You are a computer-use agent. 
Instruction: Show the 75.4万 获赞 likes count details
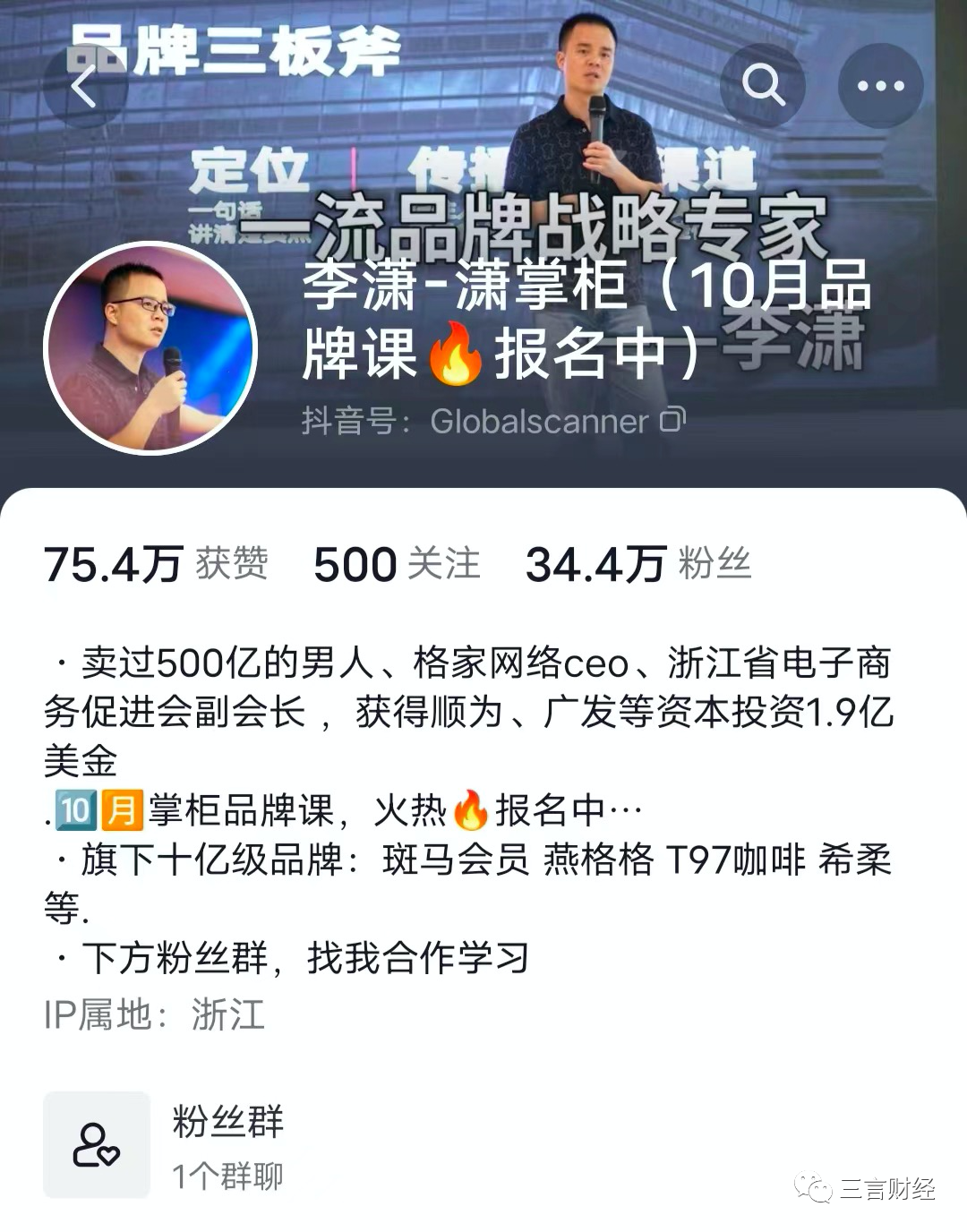156,564
